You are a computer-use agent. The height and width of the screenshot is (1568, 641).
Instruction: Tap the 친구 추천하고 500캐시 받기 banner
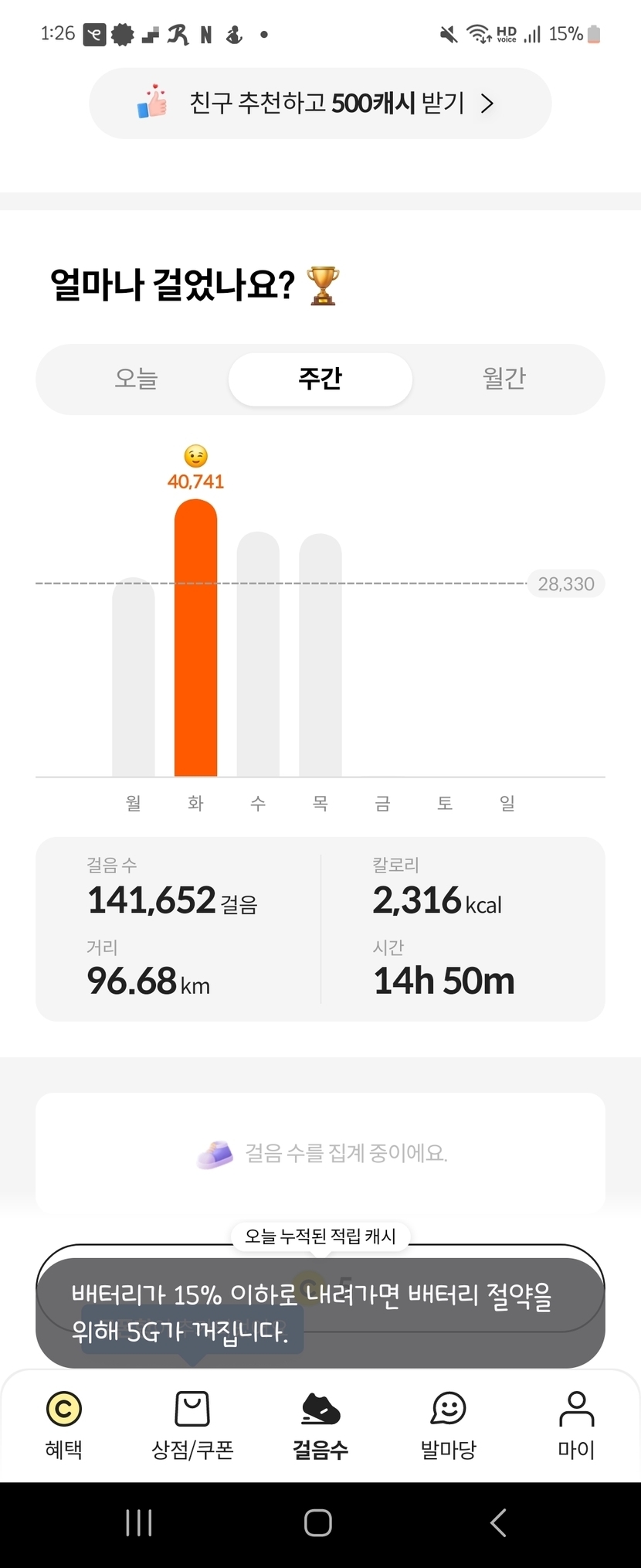point(320,104)
